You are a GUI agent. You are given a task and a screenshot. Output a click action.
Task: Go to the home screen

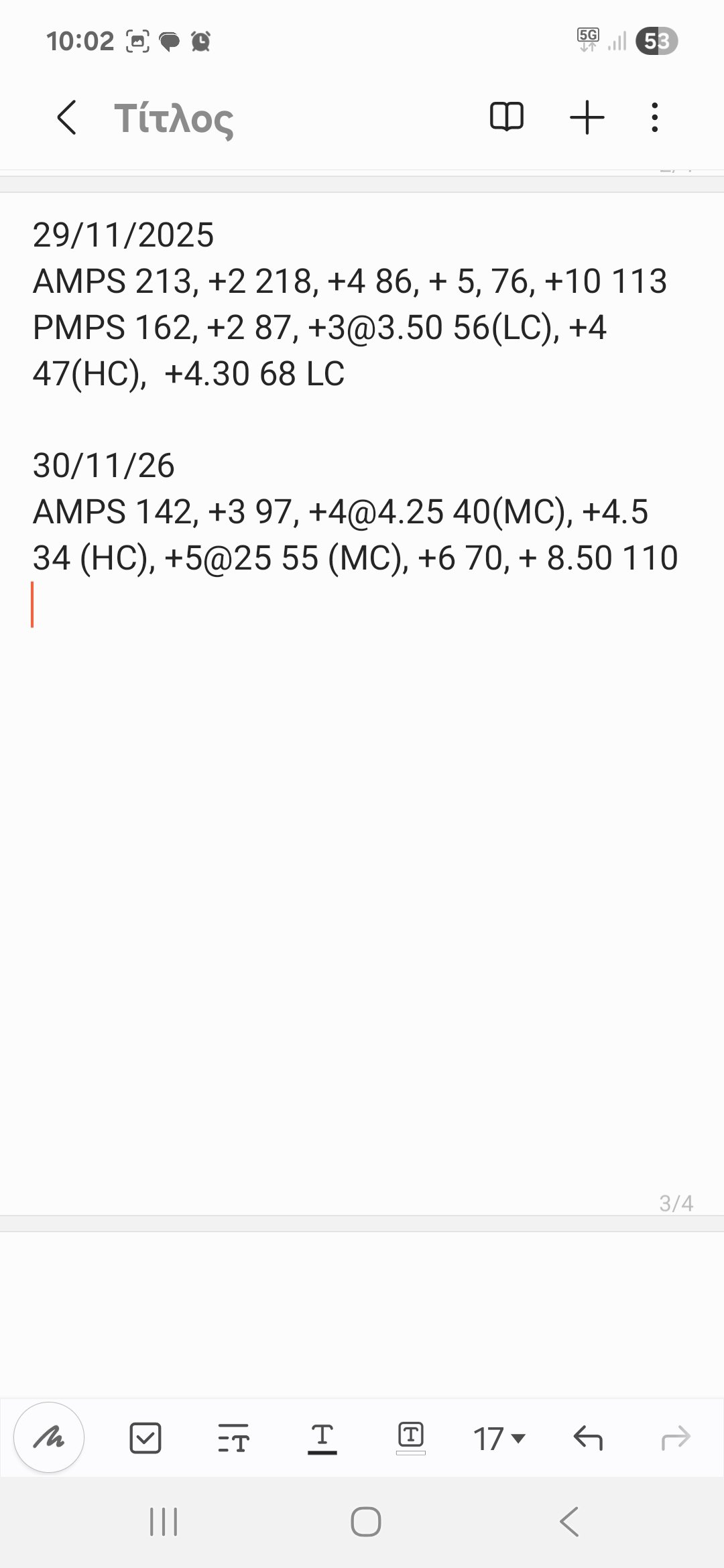(366, 1521)
